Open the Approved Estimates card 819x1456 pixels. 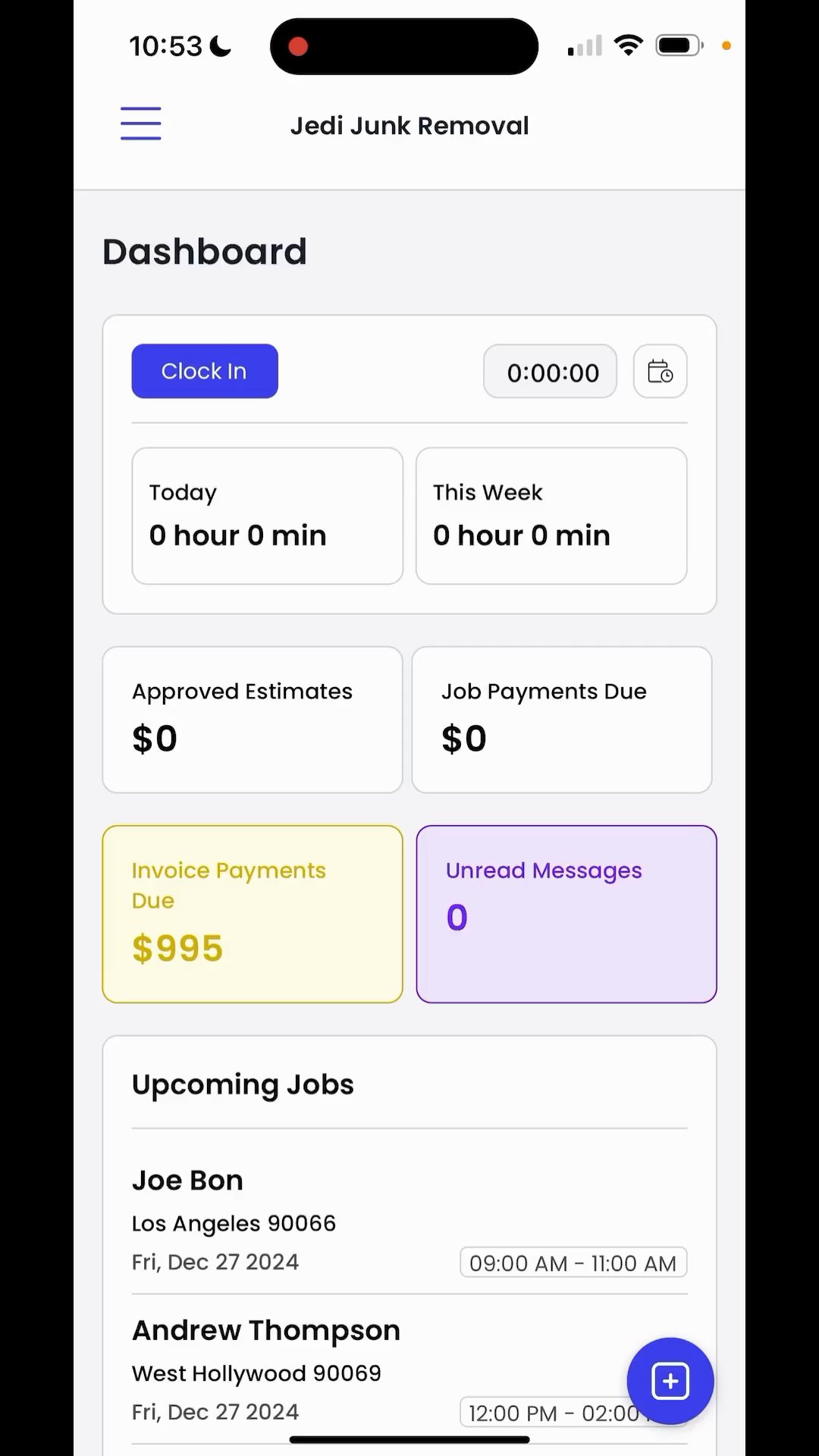click(253, 720)
